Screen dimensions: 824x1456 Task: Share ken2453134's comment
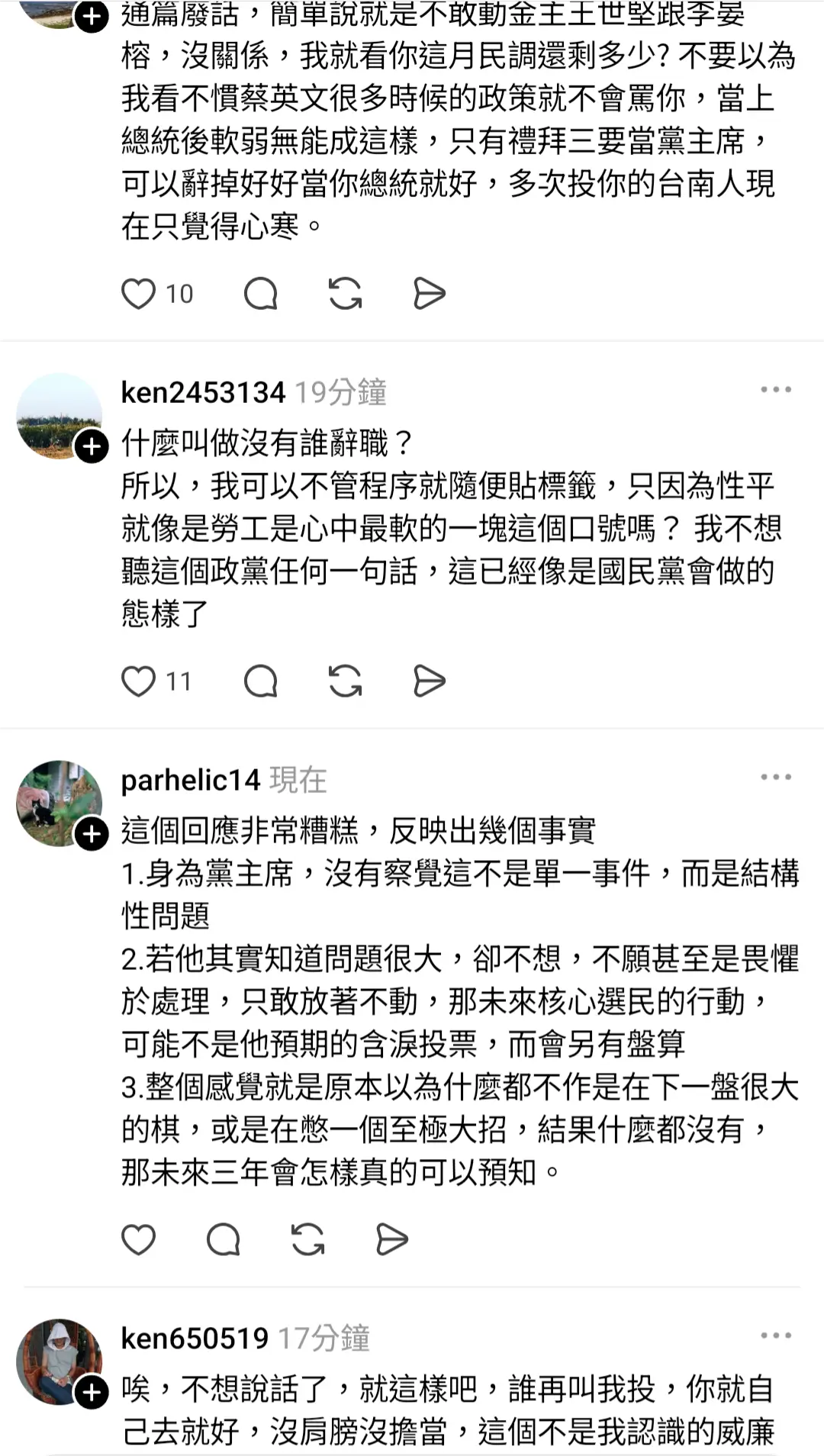[429, 681]
